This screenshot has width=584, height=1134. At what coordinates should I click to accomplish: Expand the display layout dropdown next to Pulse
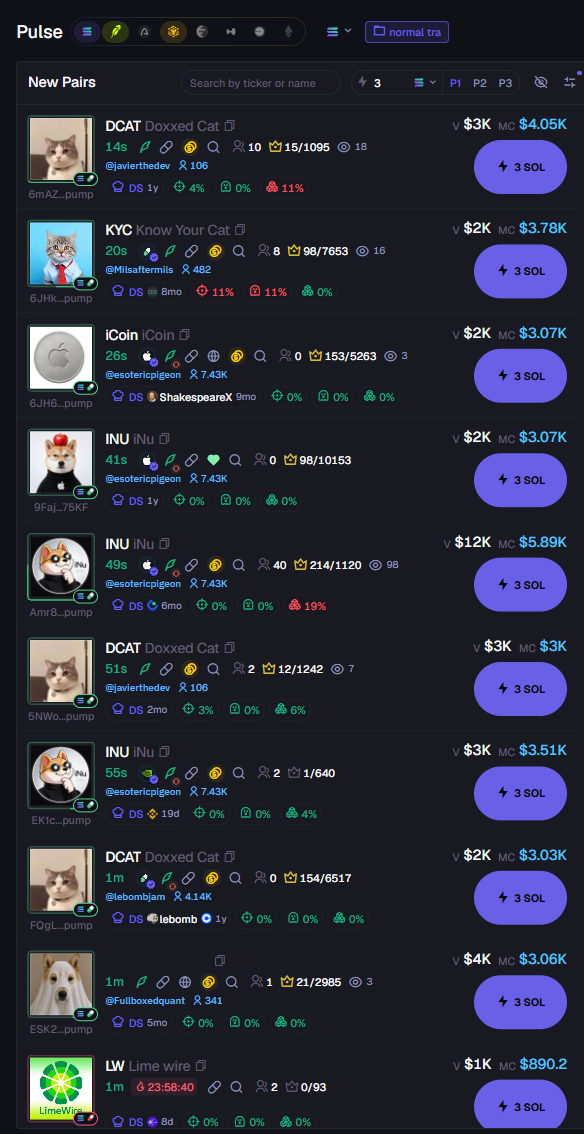point(339,32)
